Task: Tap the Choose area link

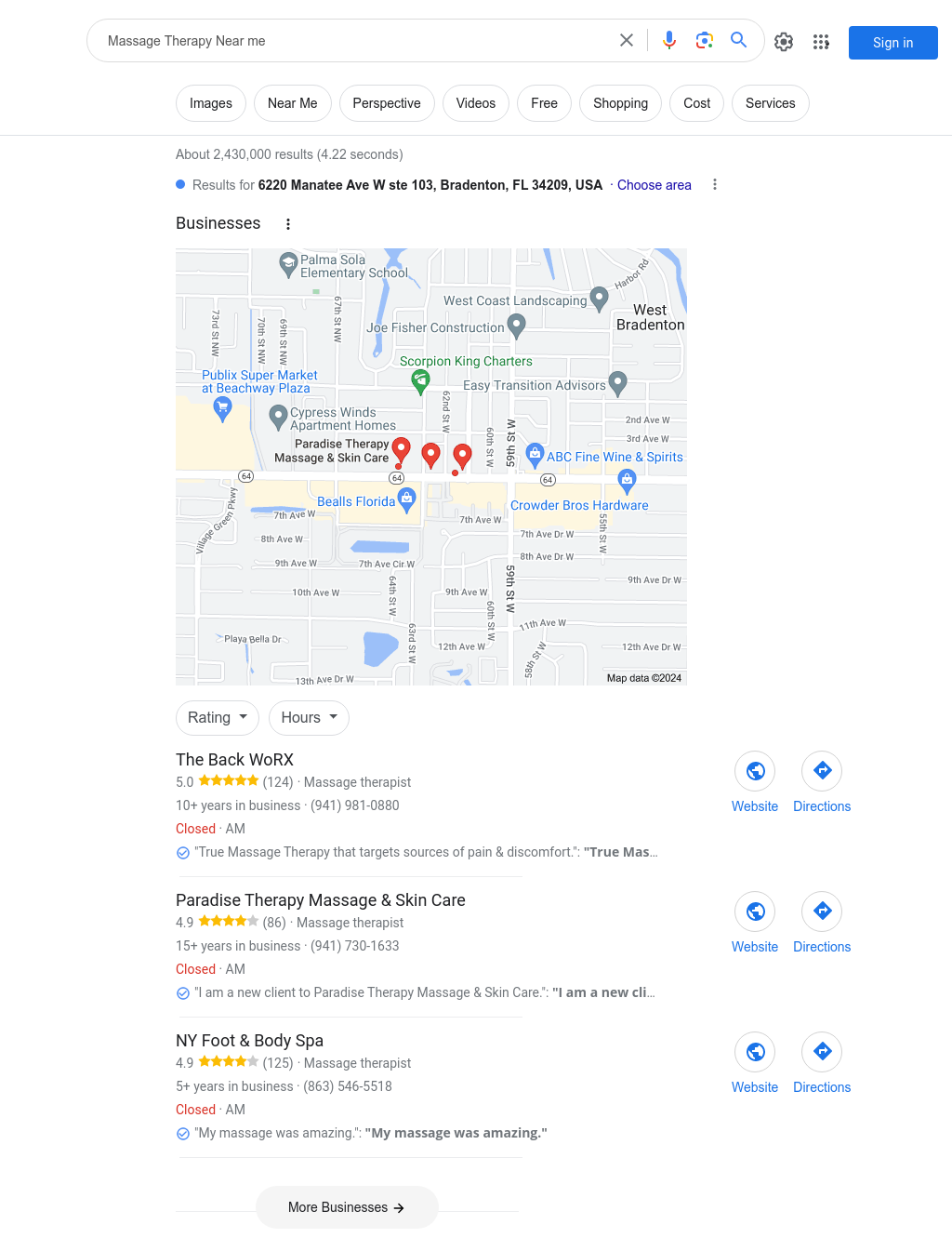Action: [654, 185]
